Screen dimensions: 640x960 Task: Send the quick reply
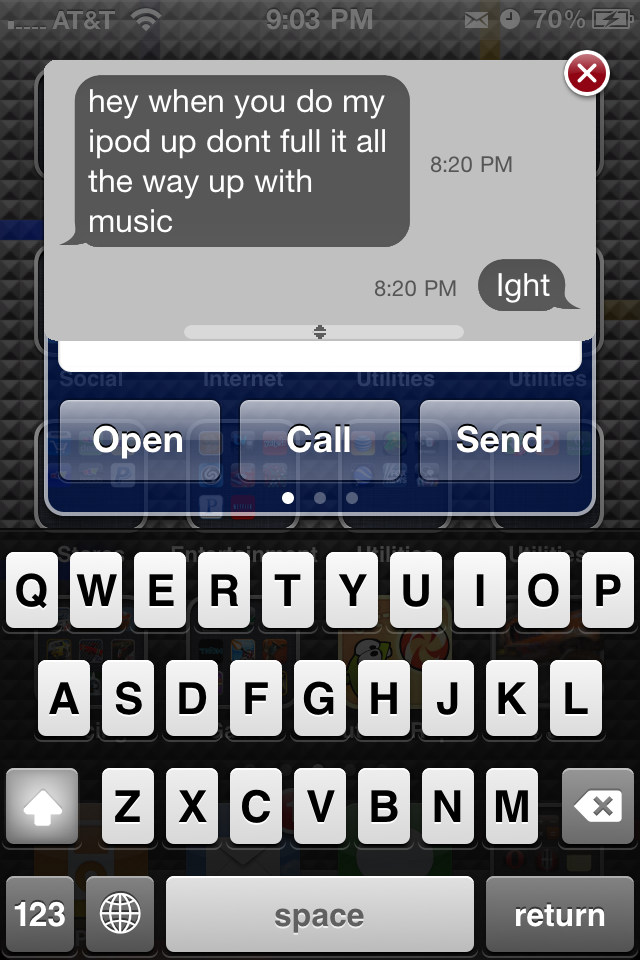(x=499, y=440)
